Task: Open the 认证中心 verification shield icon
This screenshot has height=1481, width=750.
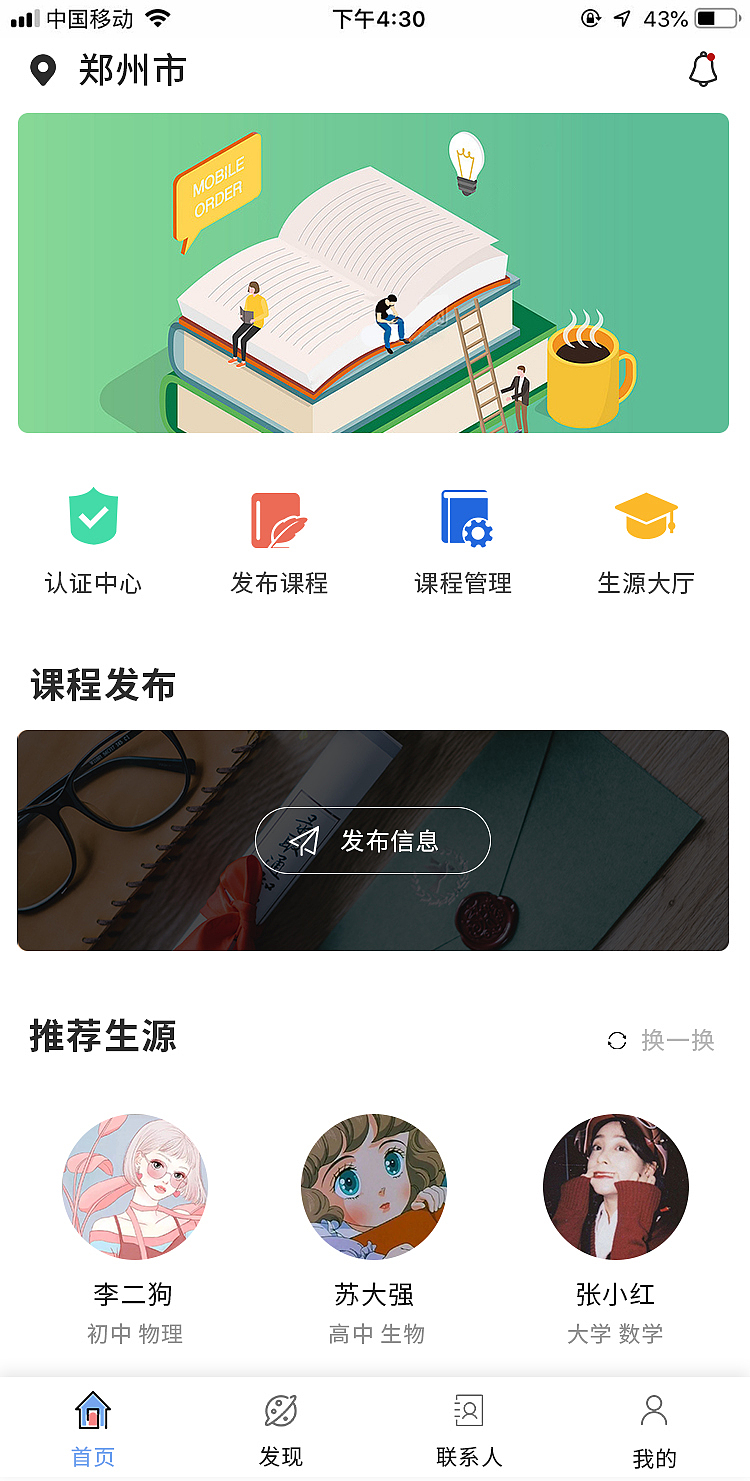Action: (93, 517)
